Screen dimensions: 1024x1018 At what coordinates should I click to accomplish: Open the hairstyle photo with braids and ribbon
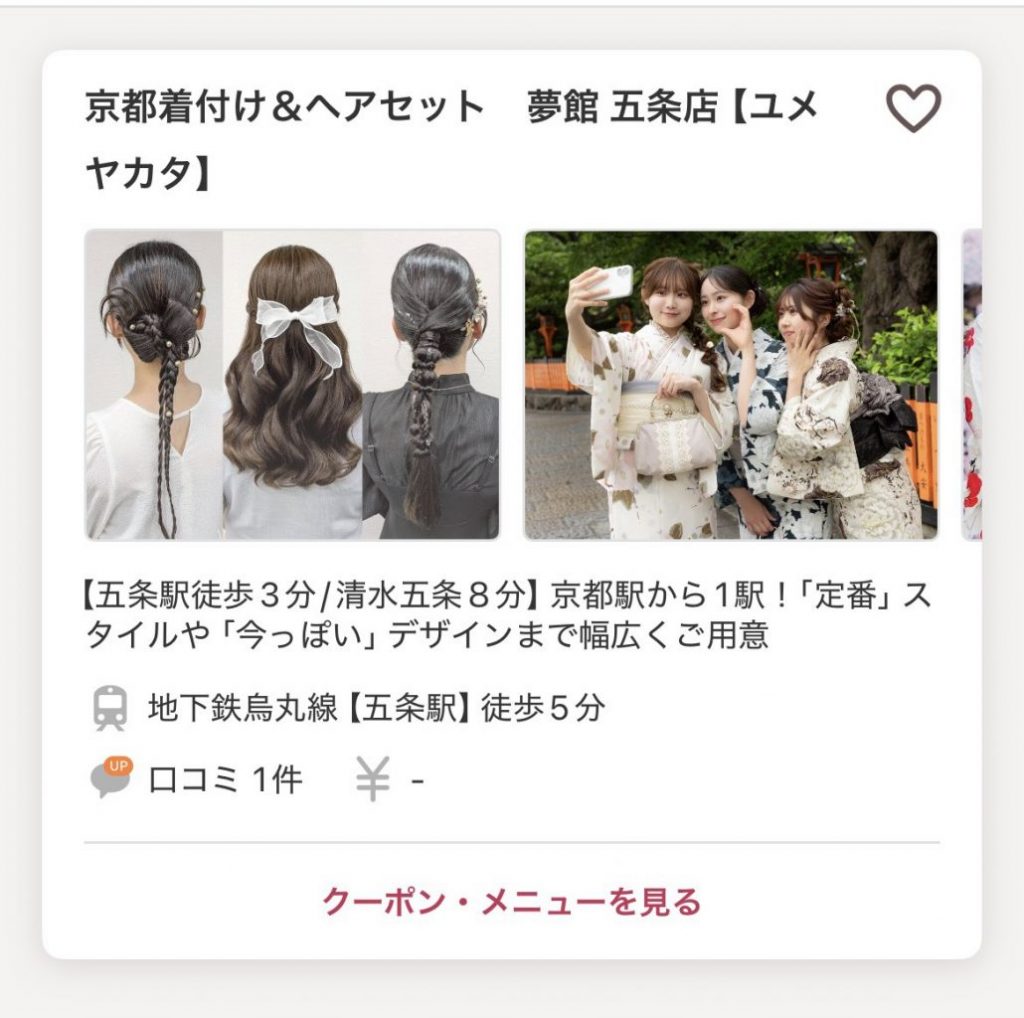coord(292,385)
